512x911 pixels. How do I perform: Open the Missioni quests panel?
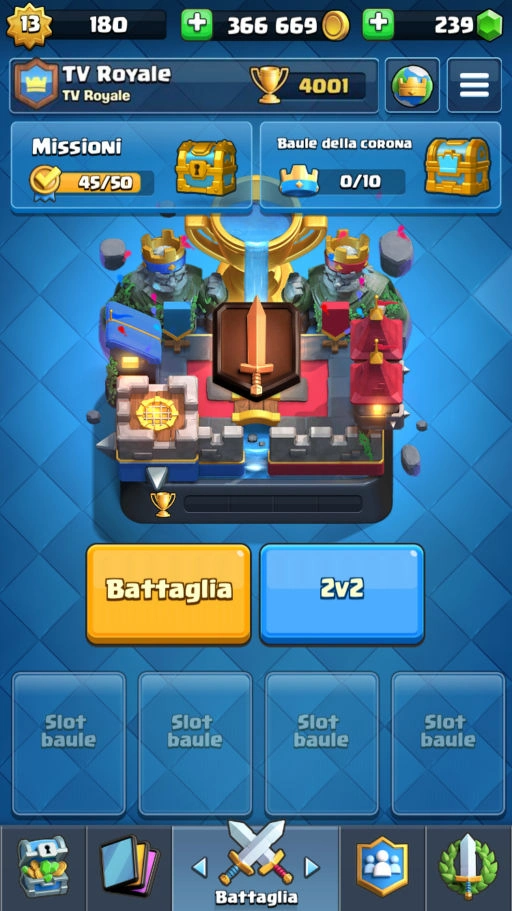[131, 166]
